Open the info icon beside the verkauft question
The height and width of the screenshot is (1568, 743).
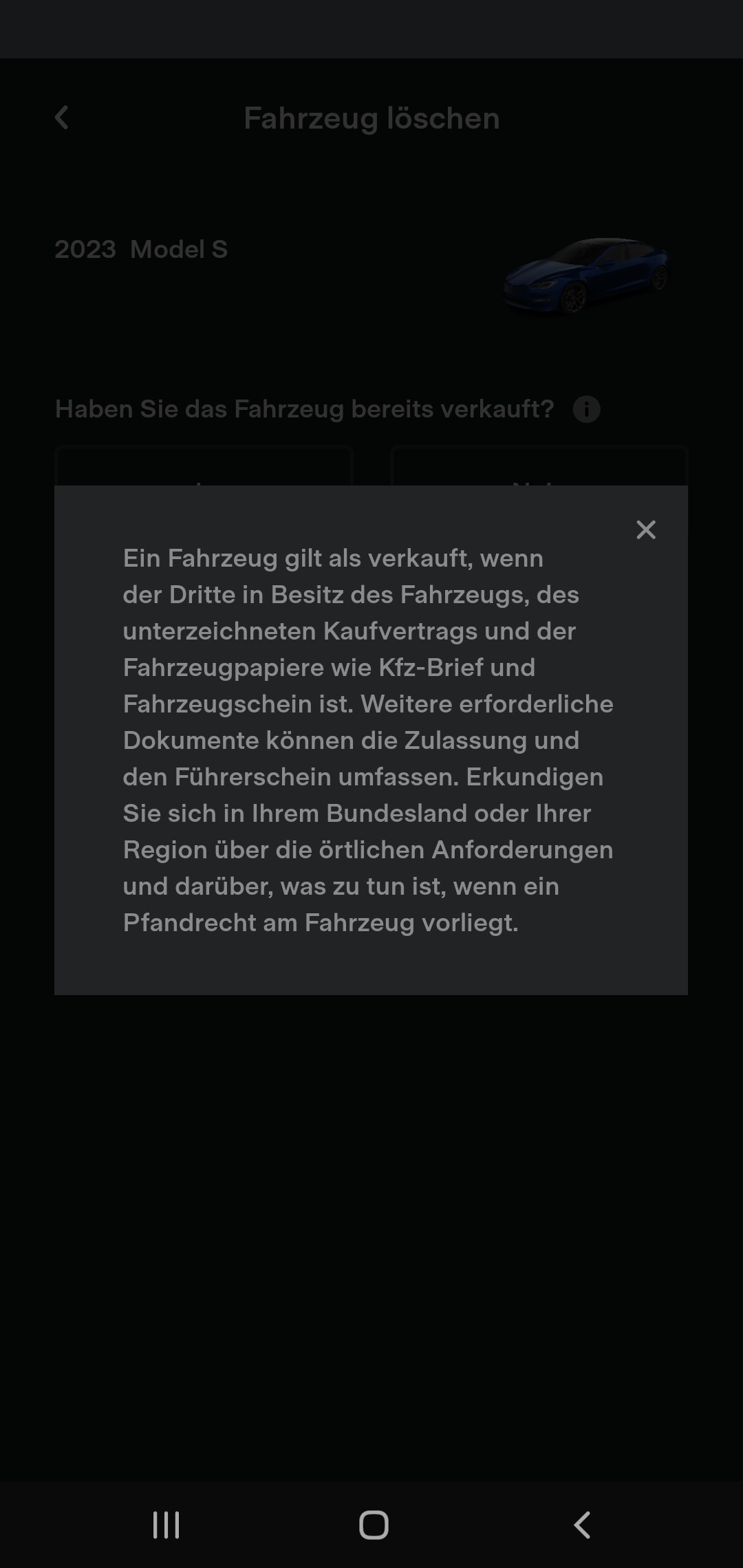[x=586, y=409]
